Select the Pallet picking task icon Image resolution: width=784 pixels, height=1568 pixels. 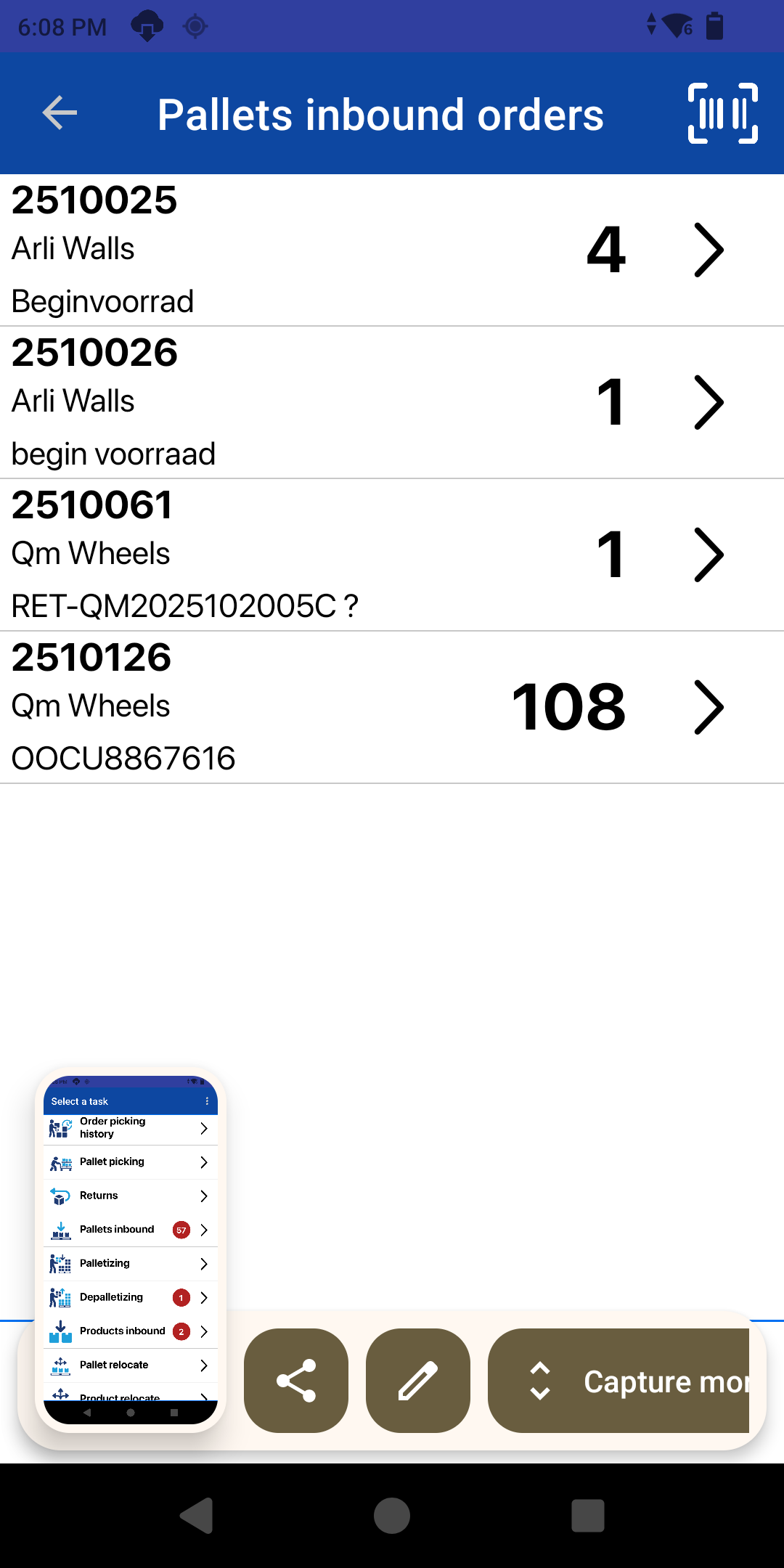[62, 1162]
